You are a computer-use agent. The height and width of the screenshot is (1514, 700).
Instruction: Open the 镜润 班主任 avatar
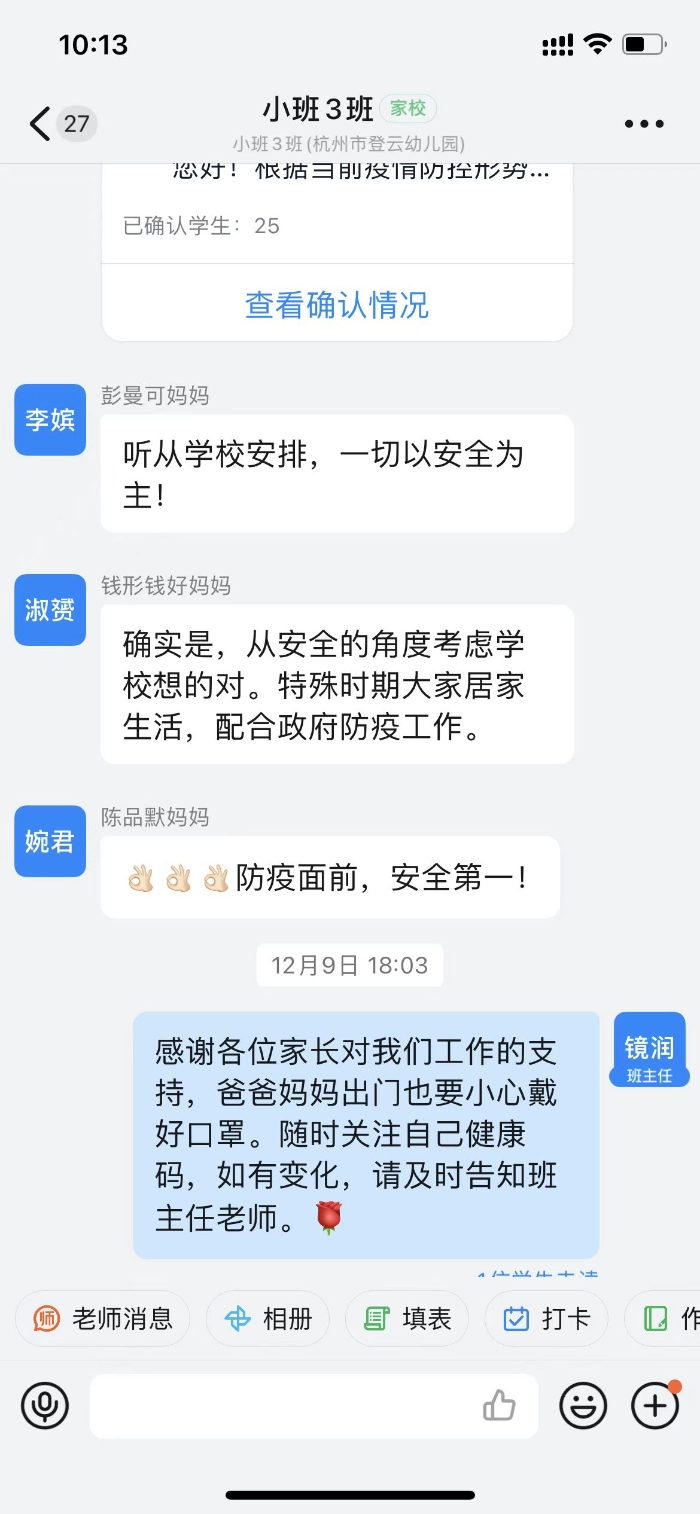(x=650, y=1049)
